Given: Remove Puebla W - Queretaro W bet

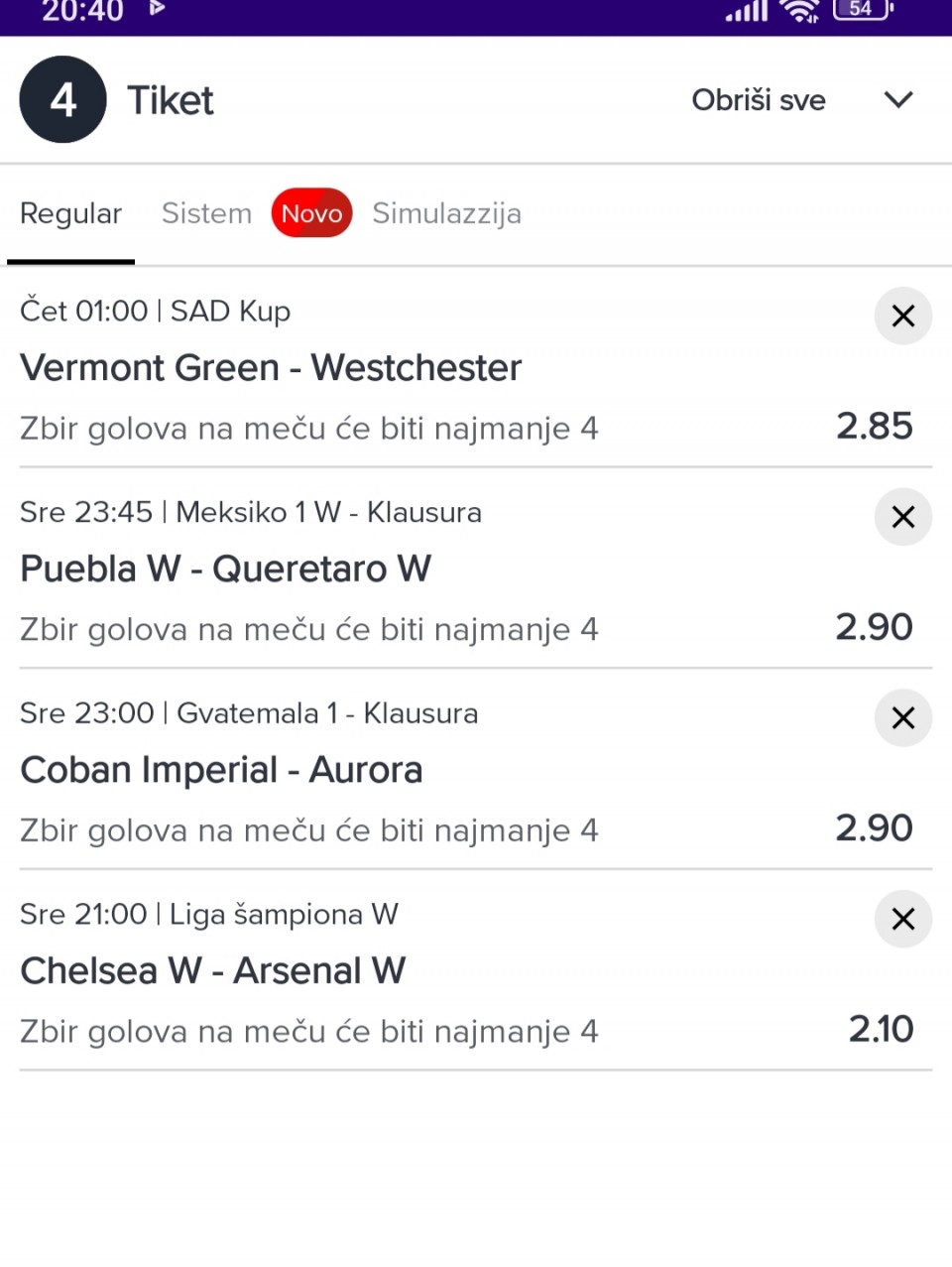Looking at the screenshot, I should tap(902, 517).
